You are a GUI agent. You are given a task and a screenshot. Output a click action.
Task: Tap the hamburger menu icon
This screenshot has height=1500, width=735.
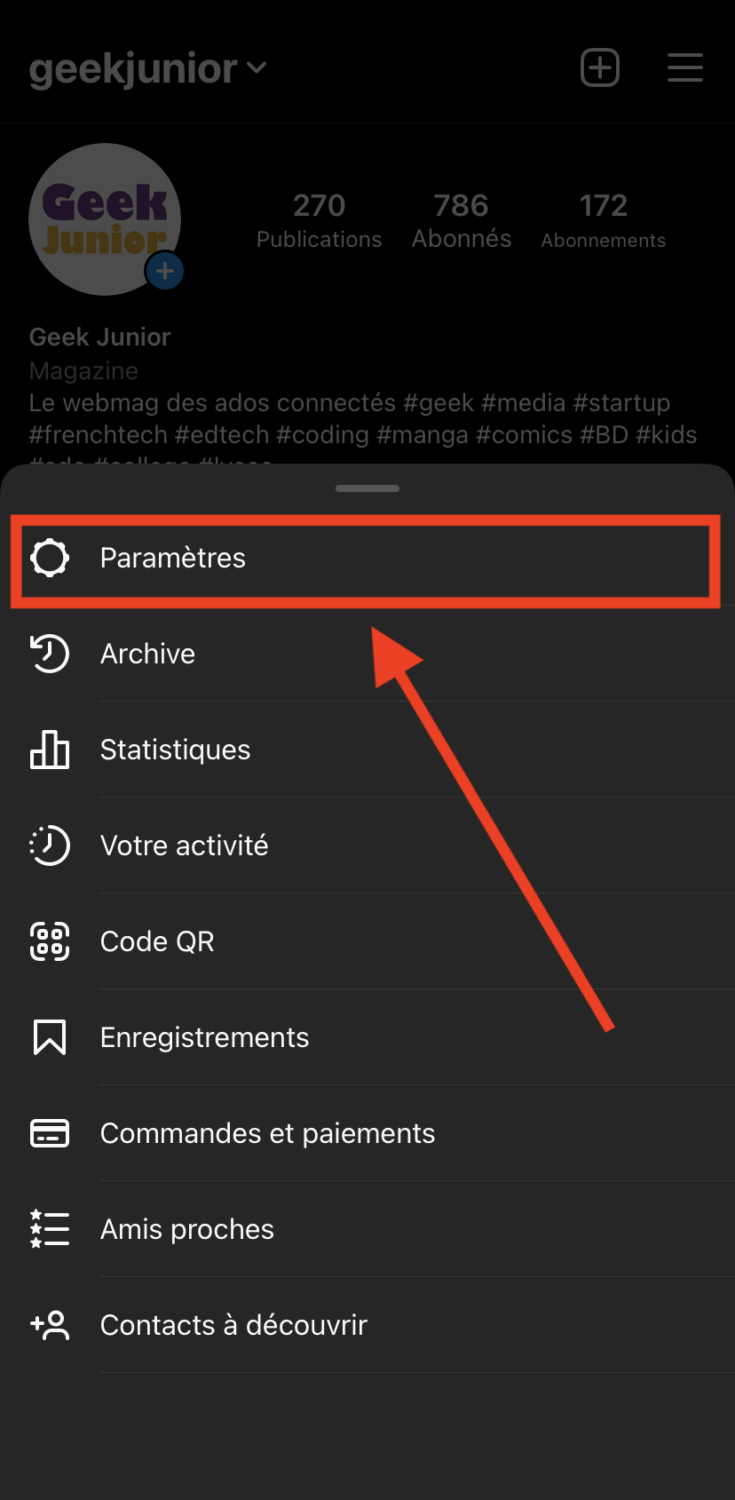(685, 68)
